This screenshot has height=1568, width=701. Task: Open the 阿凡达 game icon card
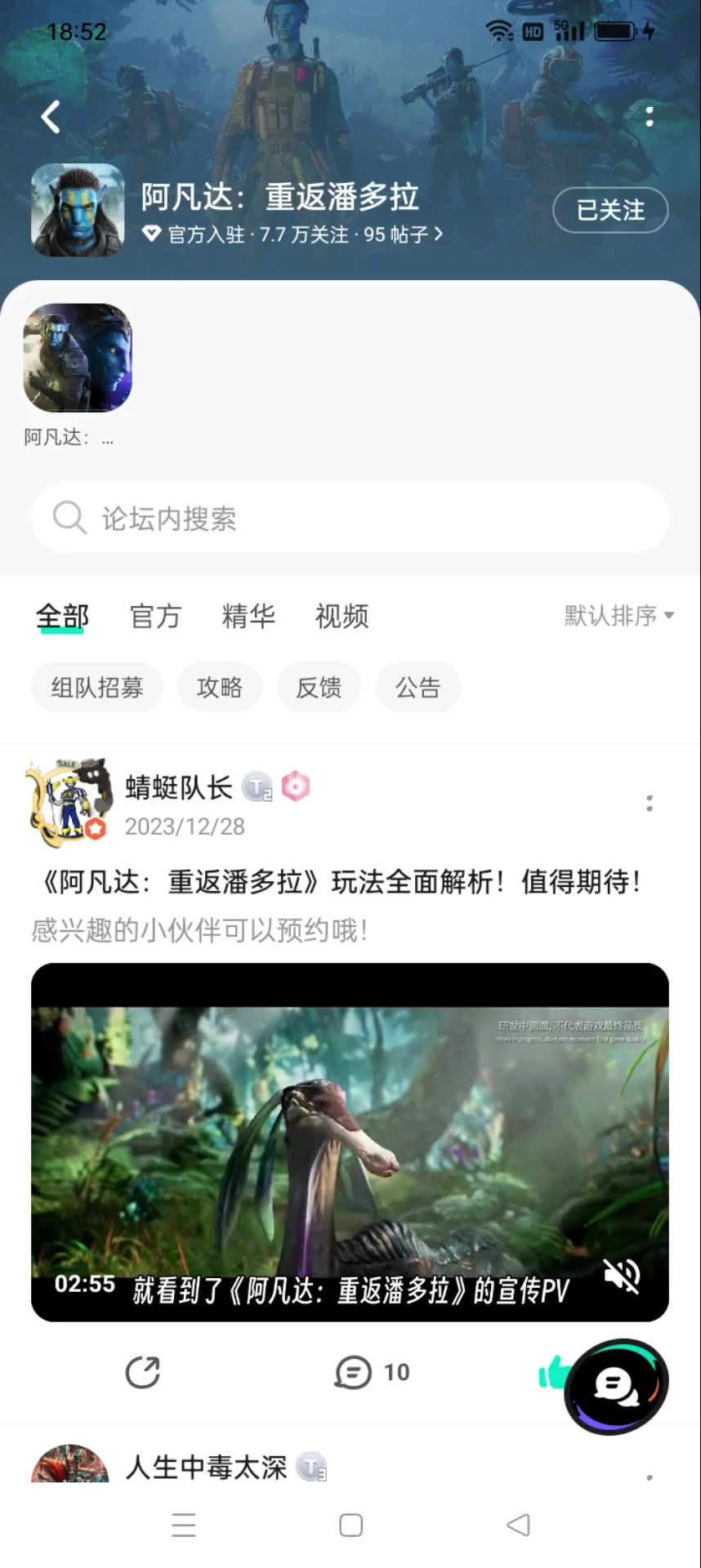point(78,359)
